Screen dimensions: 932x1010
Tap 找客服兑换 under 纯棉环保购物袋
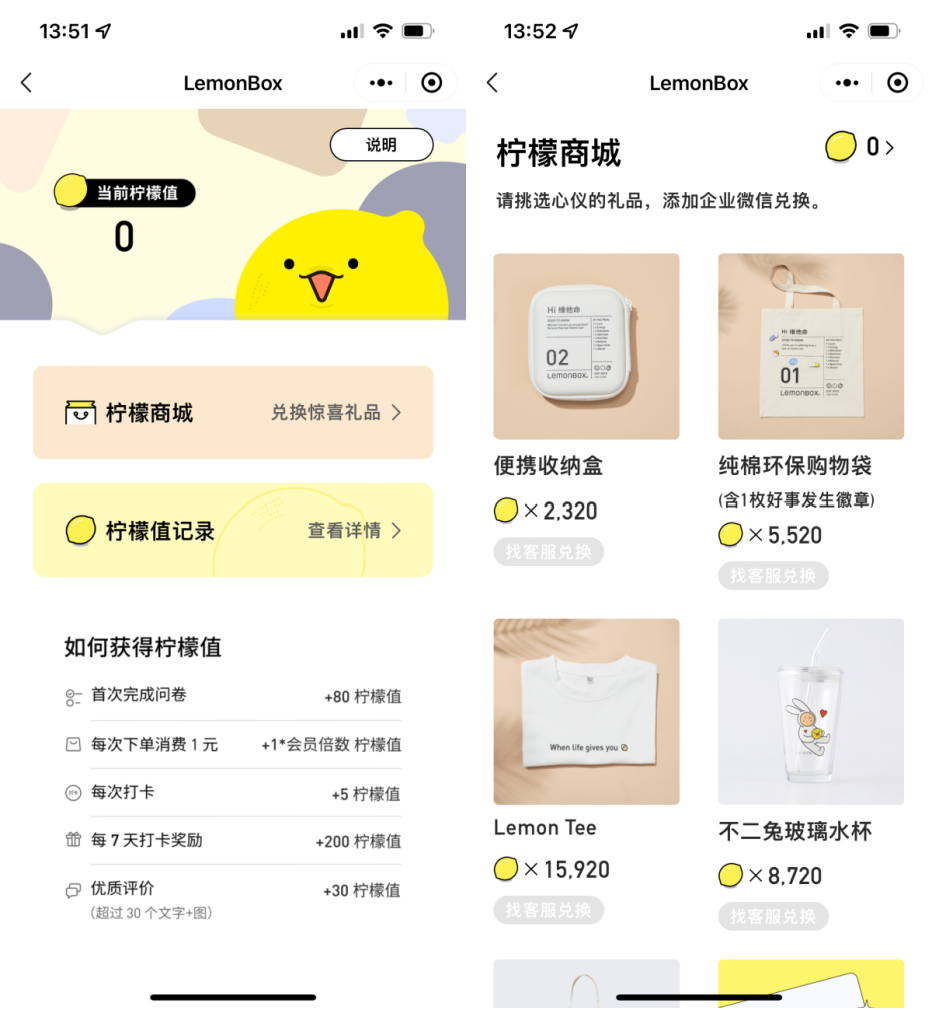pos(773,576)
